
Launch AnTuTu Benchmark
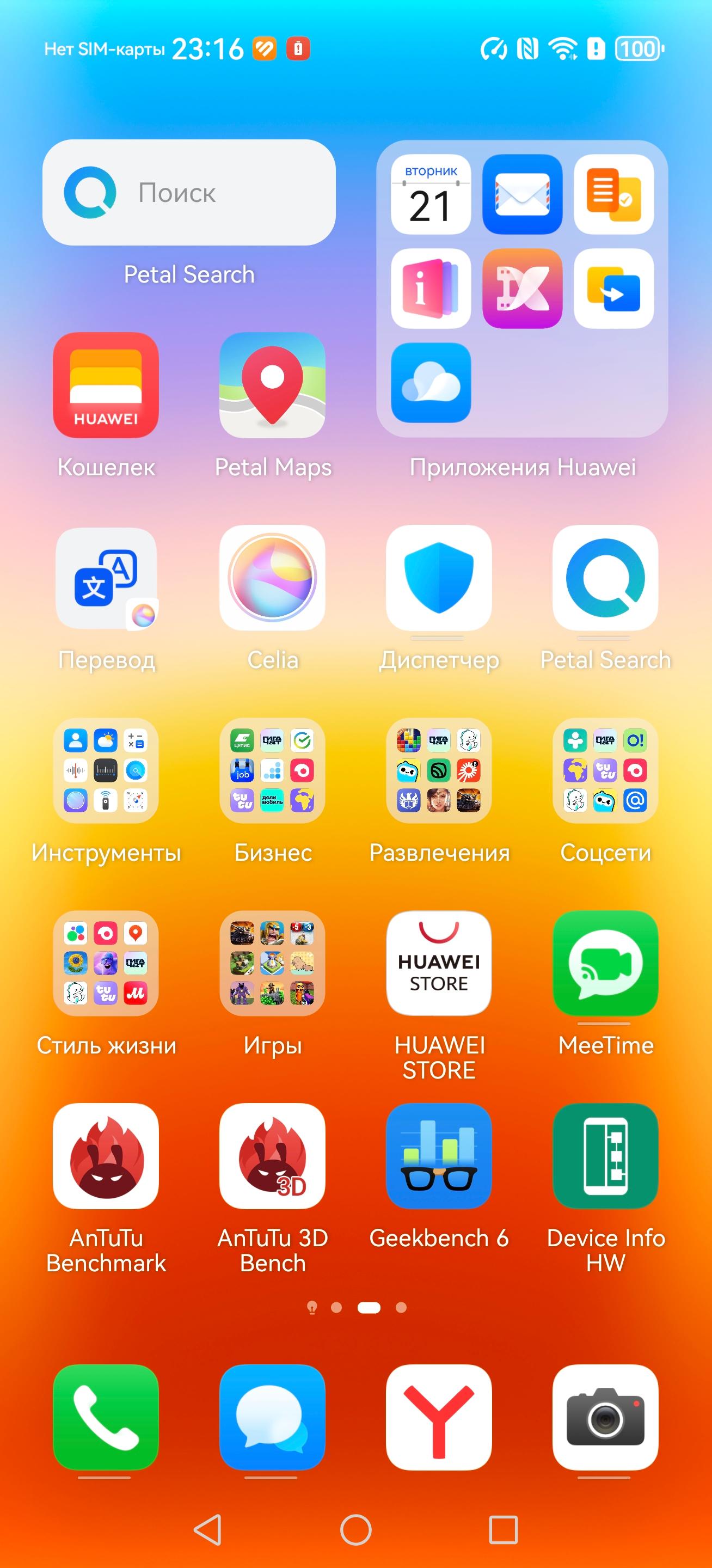point(106,1156)
